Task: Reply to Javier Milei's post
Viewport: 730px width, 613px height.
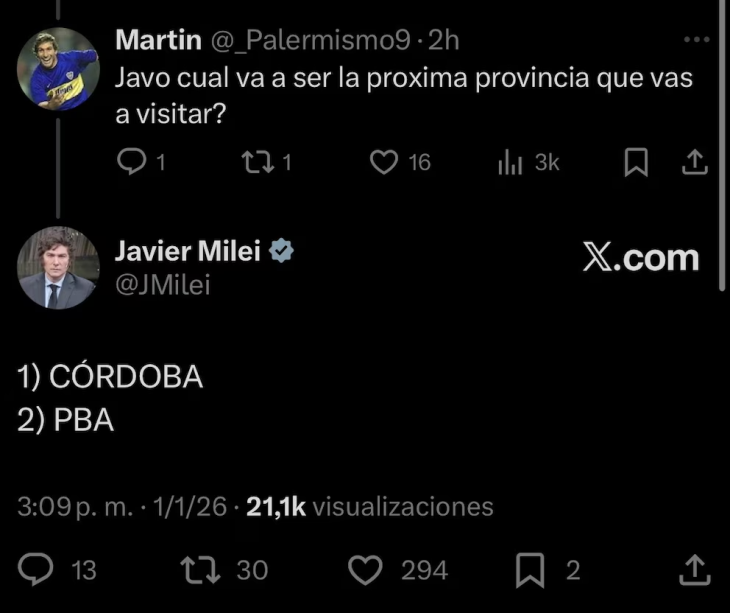Action: coord(38,570)
